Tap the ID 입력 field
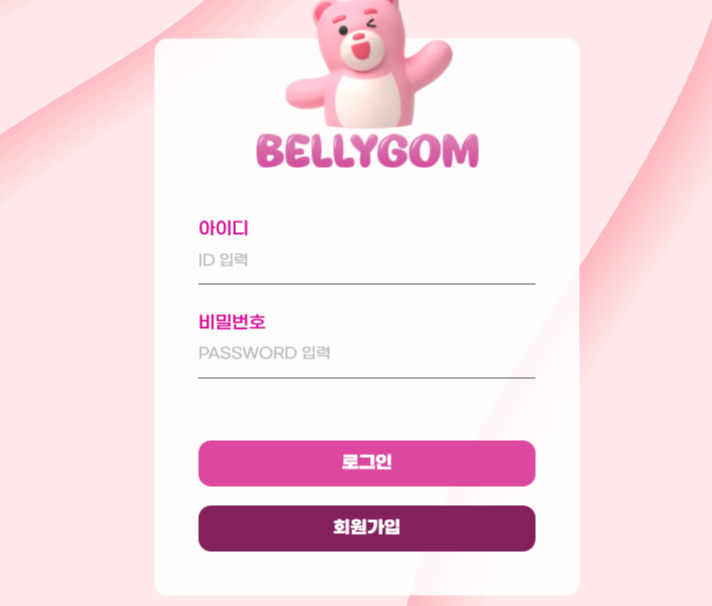712x606 pixels. coord(366,261)
